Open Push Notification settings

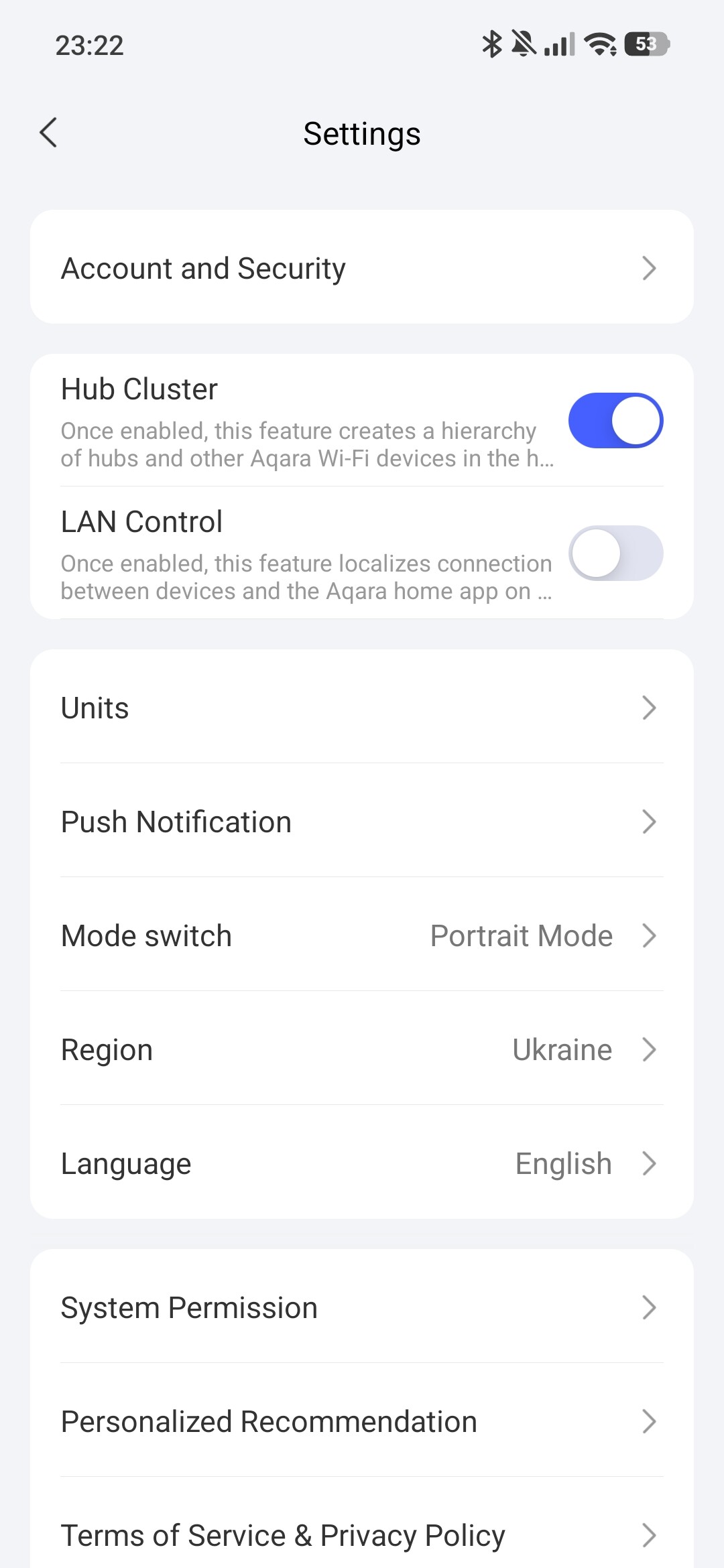[x=361, y=822]
